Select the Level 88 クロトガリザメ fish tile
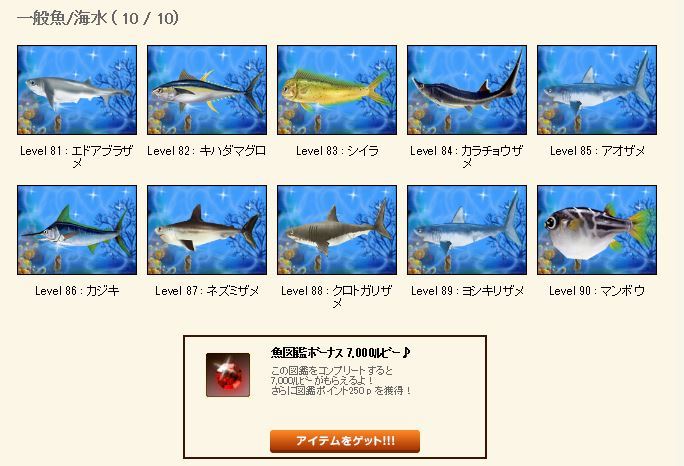 (337, 230)
